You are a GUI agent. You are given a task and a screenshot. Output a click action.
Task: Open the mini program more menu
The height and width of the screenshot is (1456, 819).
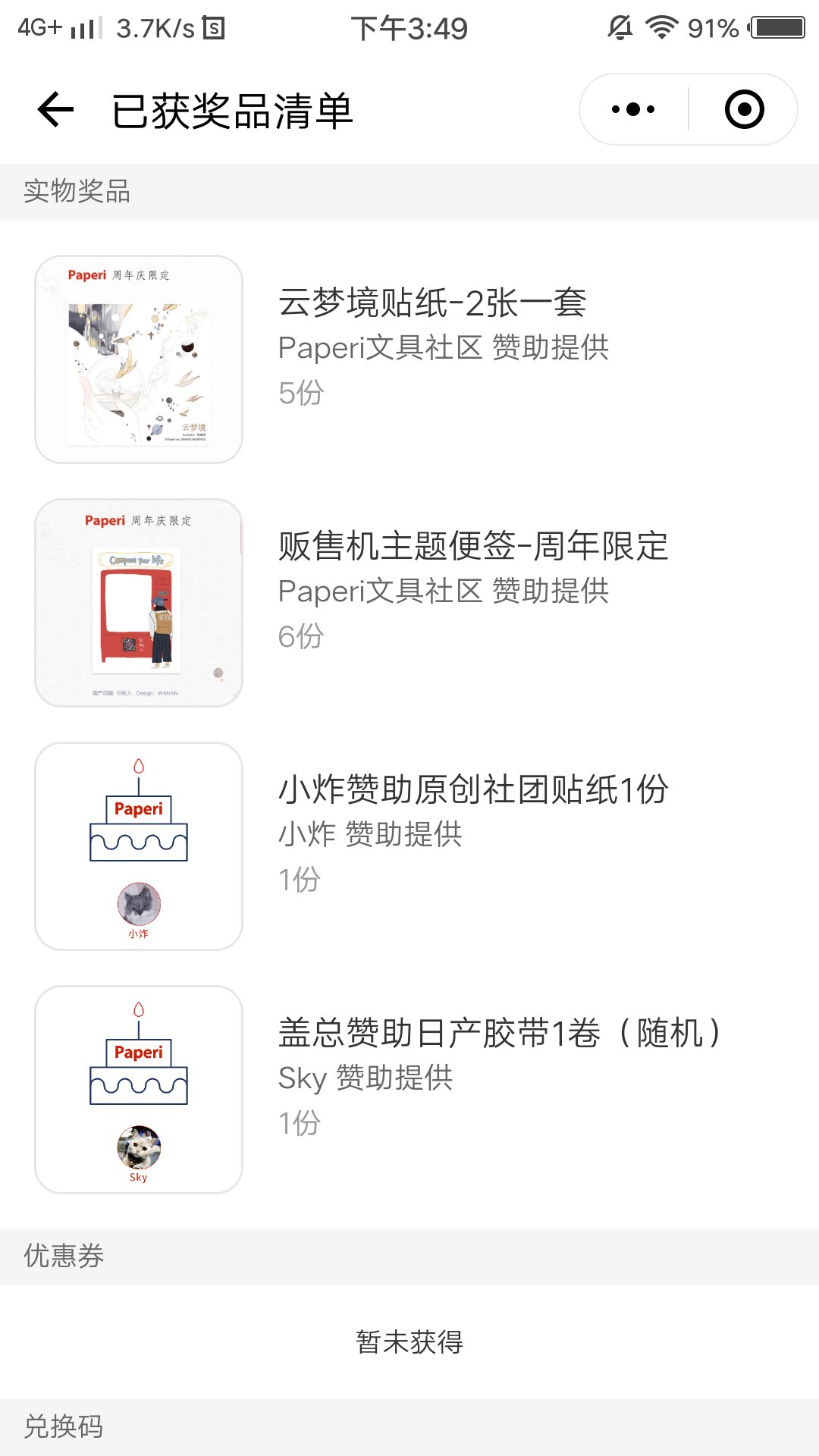click(633, 109)
